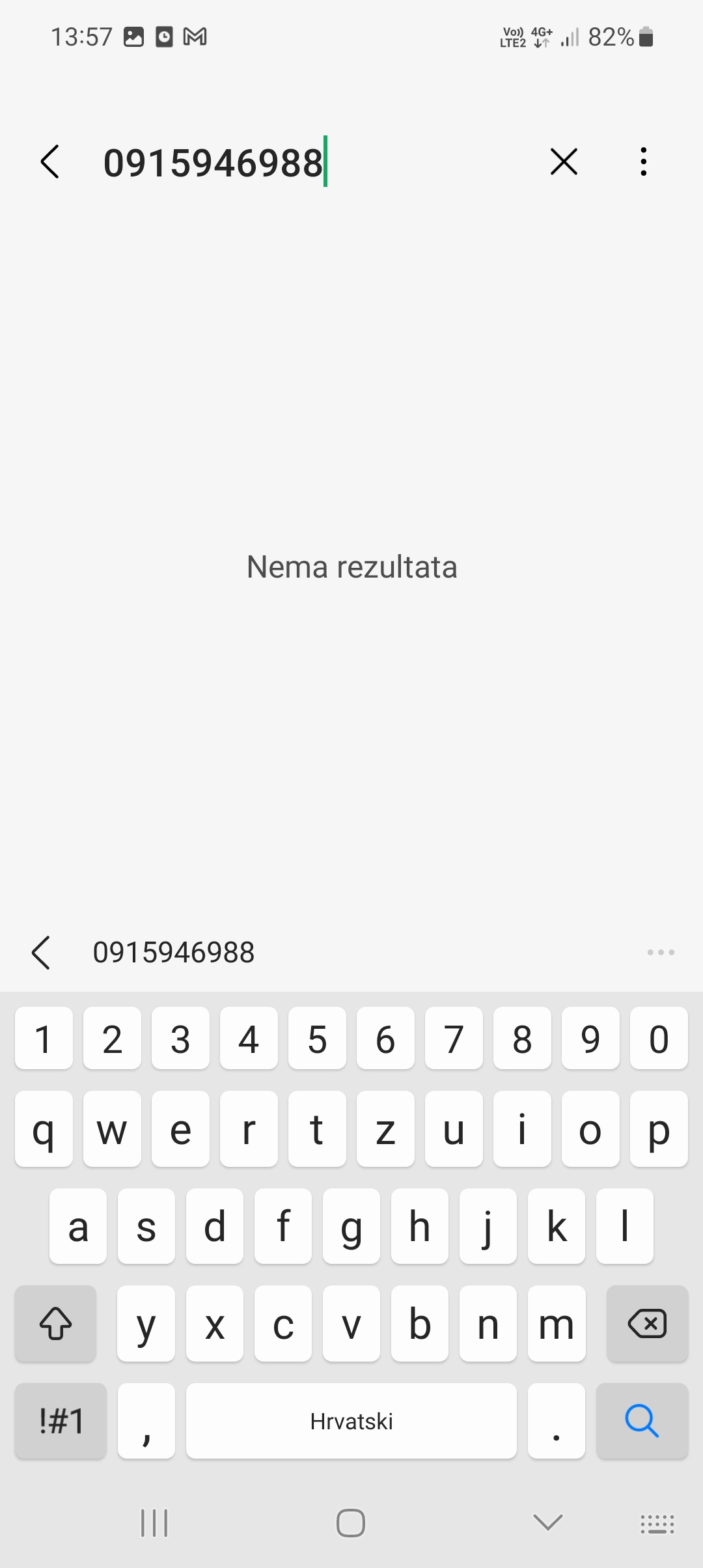Tap the Hrvatski space bar
The height and width of the screenshot is (1568, 703).
tap(351, 1420)
